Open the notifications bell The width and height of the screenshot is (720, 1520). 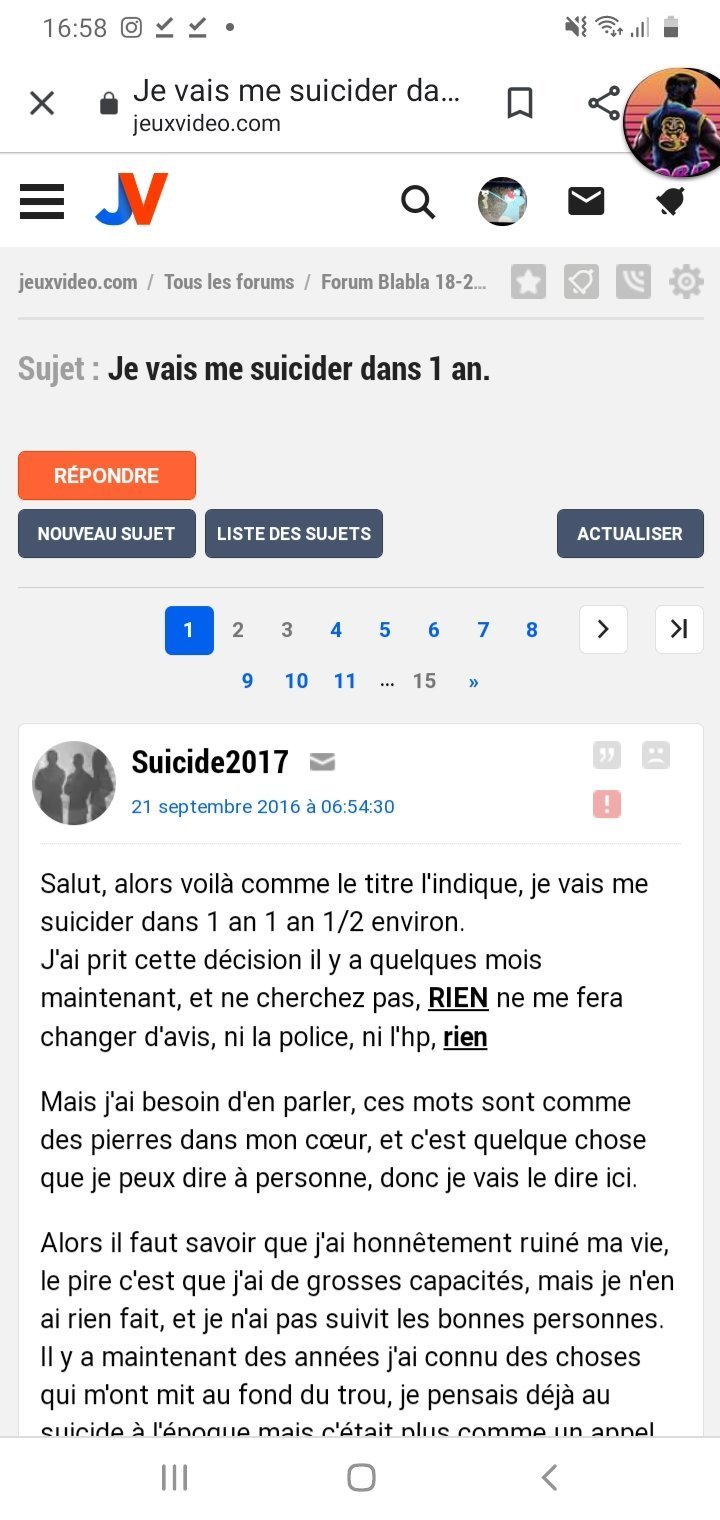click(x=671, y=202)
